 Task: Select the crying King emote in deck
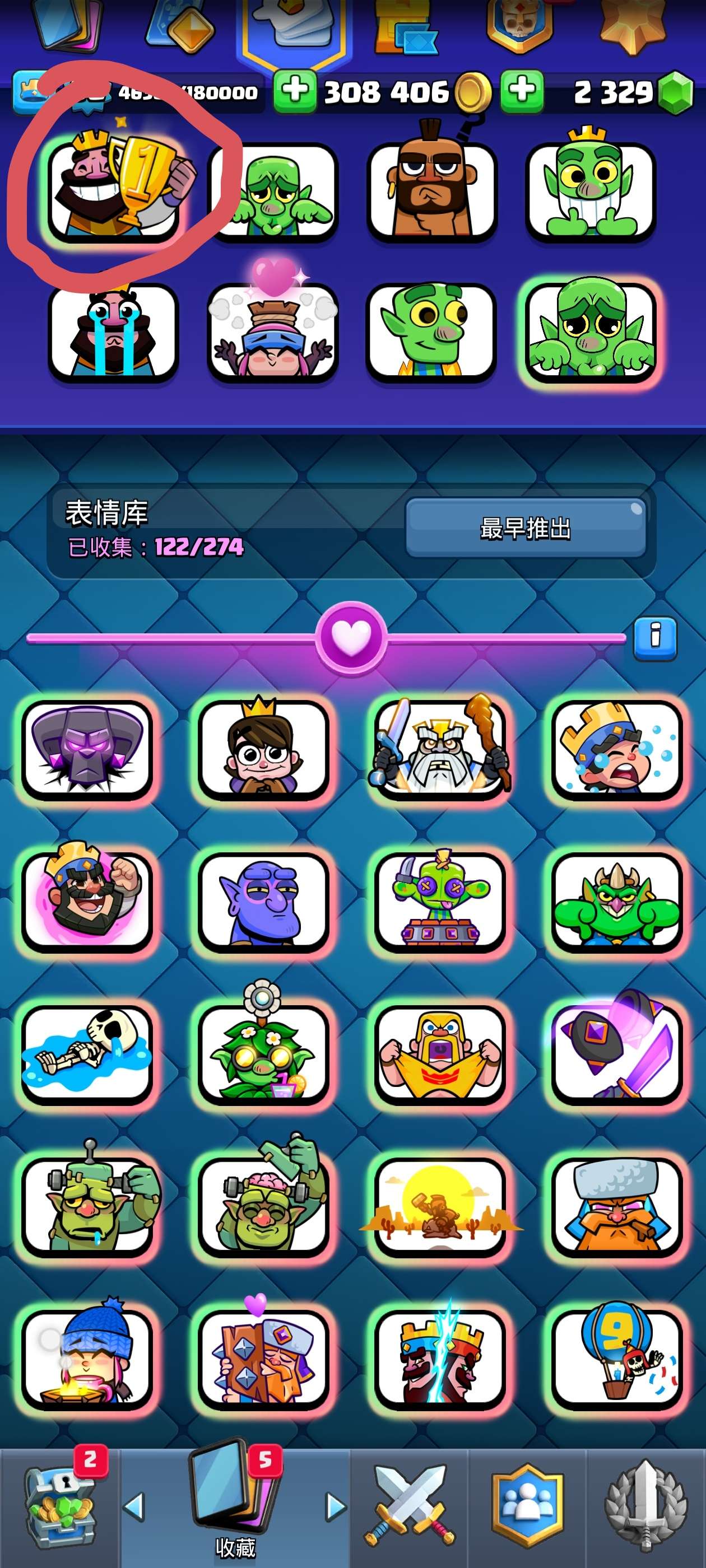click(x=113, y=332)
